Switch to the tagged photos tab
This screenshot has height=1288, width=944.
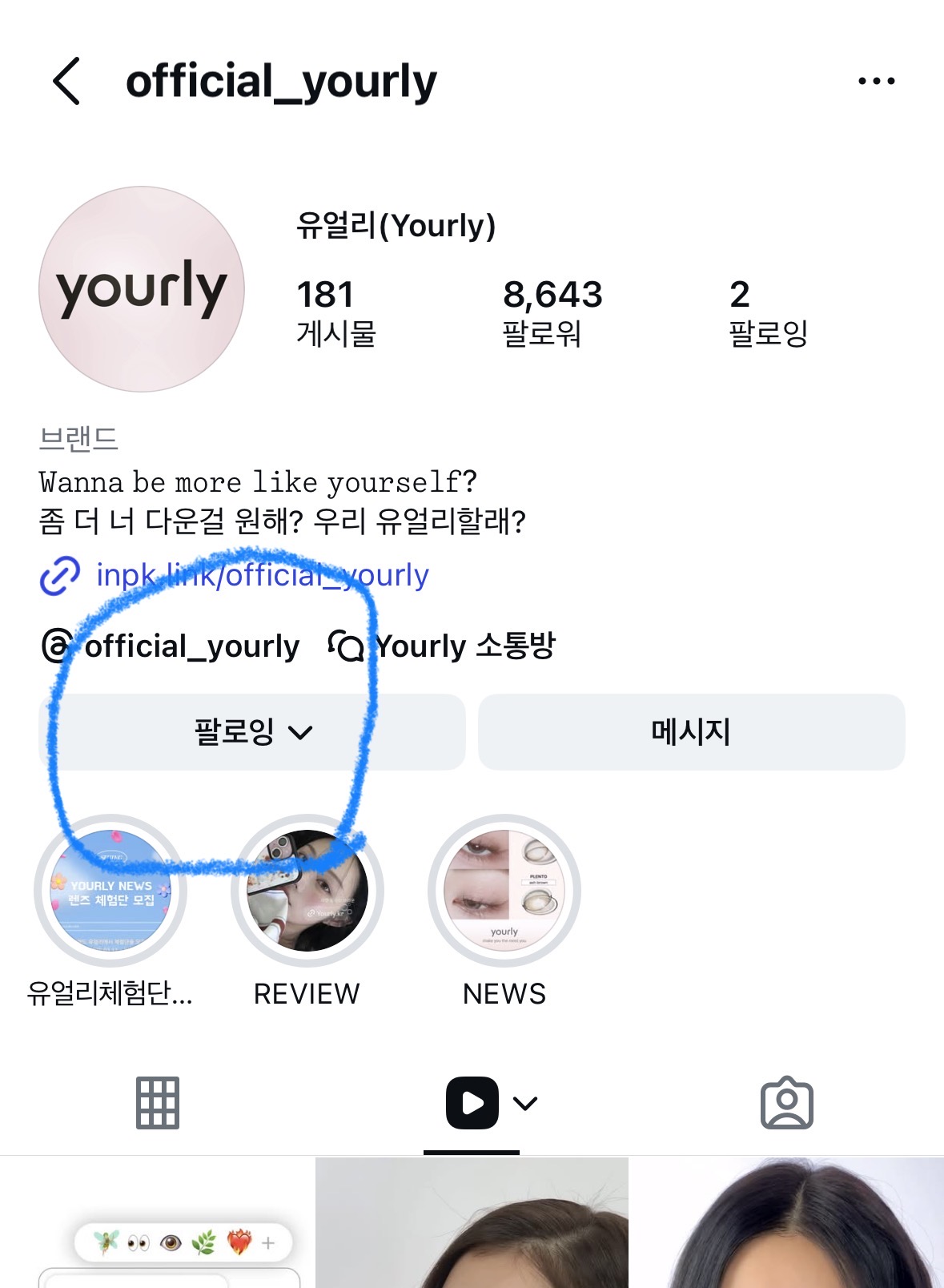(786, 1103)
